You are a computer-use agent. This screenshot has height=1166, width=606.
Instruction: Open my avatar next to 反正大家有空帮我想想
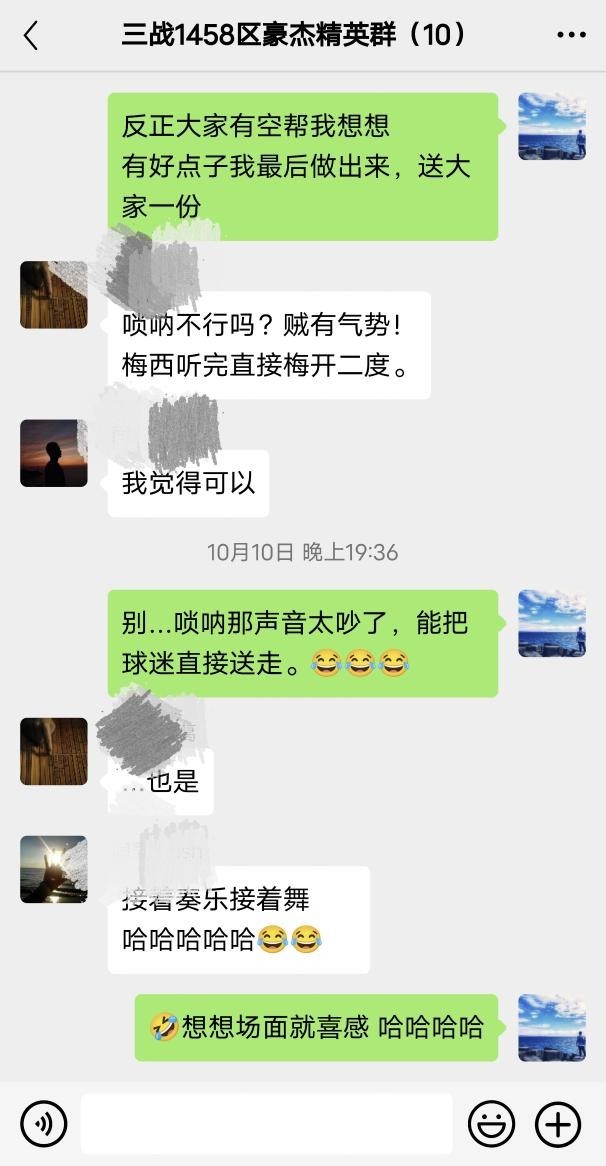[552, 126]
